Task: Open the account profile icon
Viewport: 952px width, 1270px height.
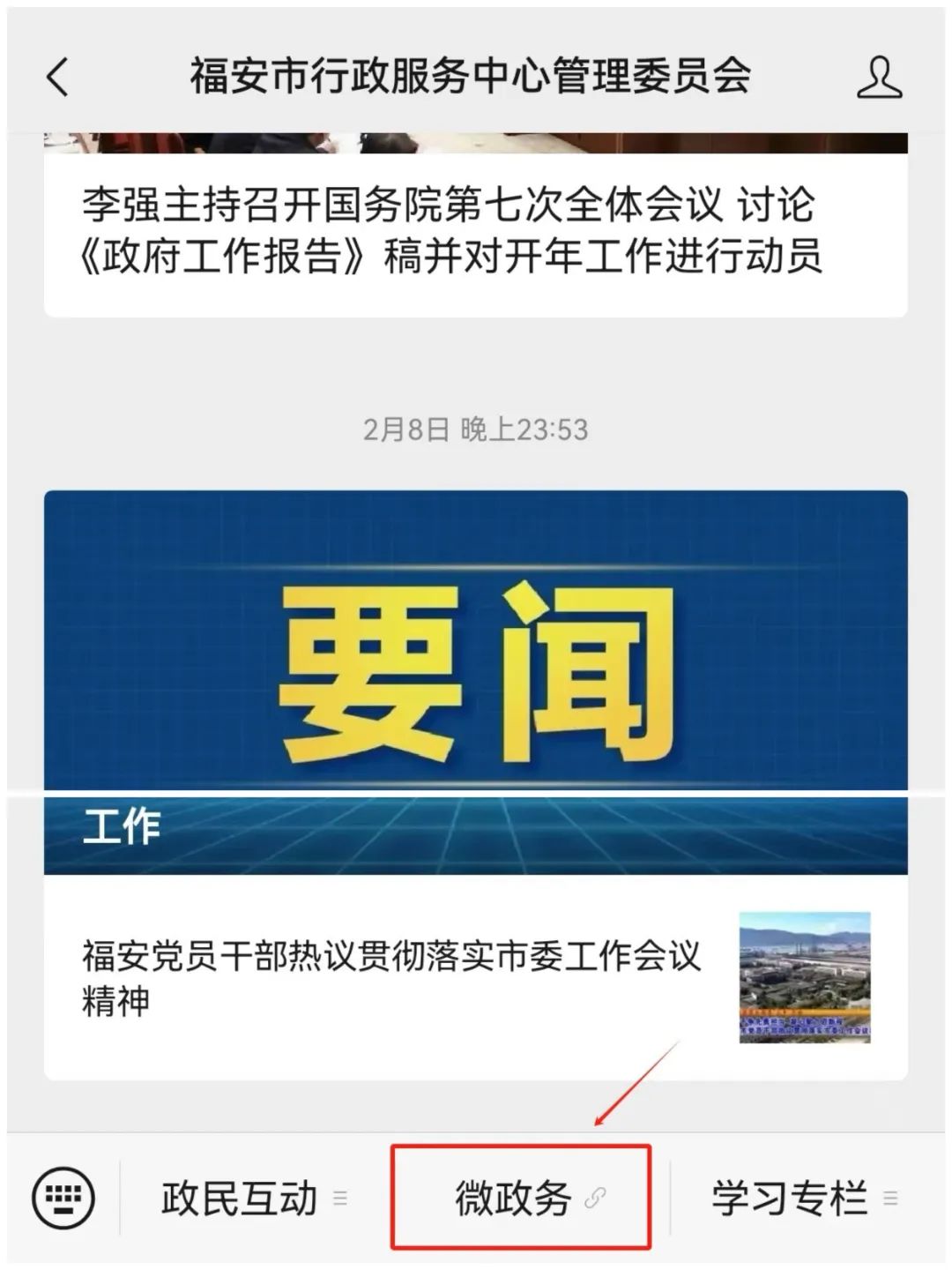Action: (x=879, y=77)
